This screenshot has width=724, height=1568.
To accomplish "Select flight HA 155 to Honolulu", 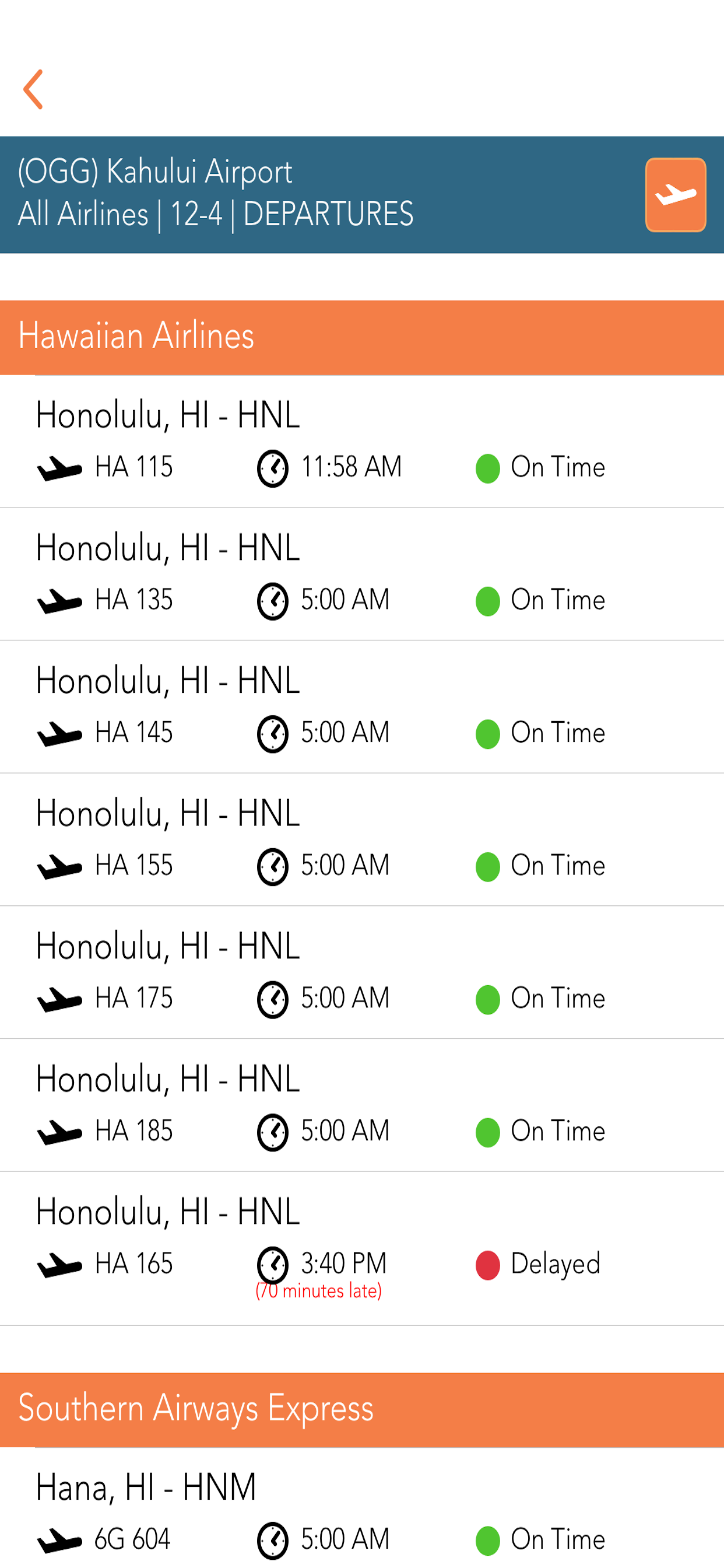I will [x=362, y=839].
